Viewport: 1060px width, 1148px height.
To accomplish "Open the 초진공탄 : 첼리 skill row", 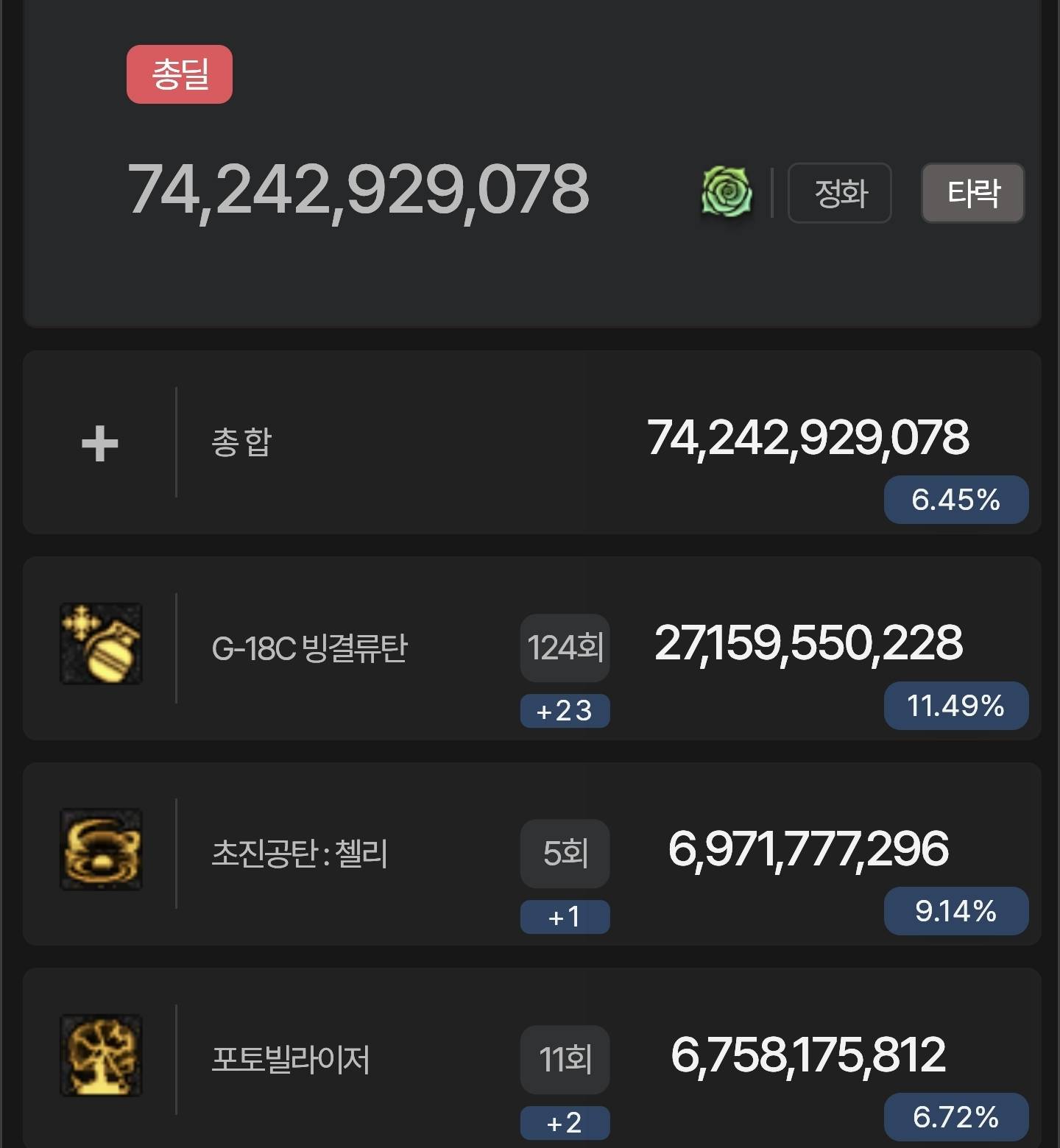I will (299, 854).
